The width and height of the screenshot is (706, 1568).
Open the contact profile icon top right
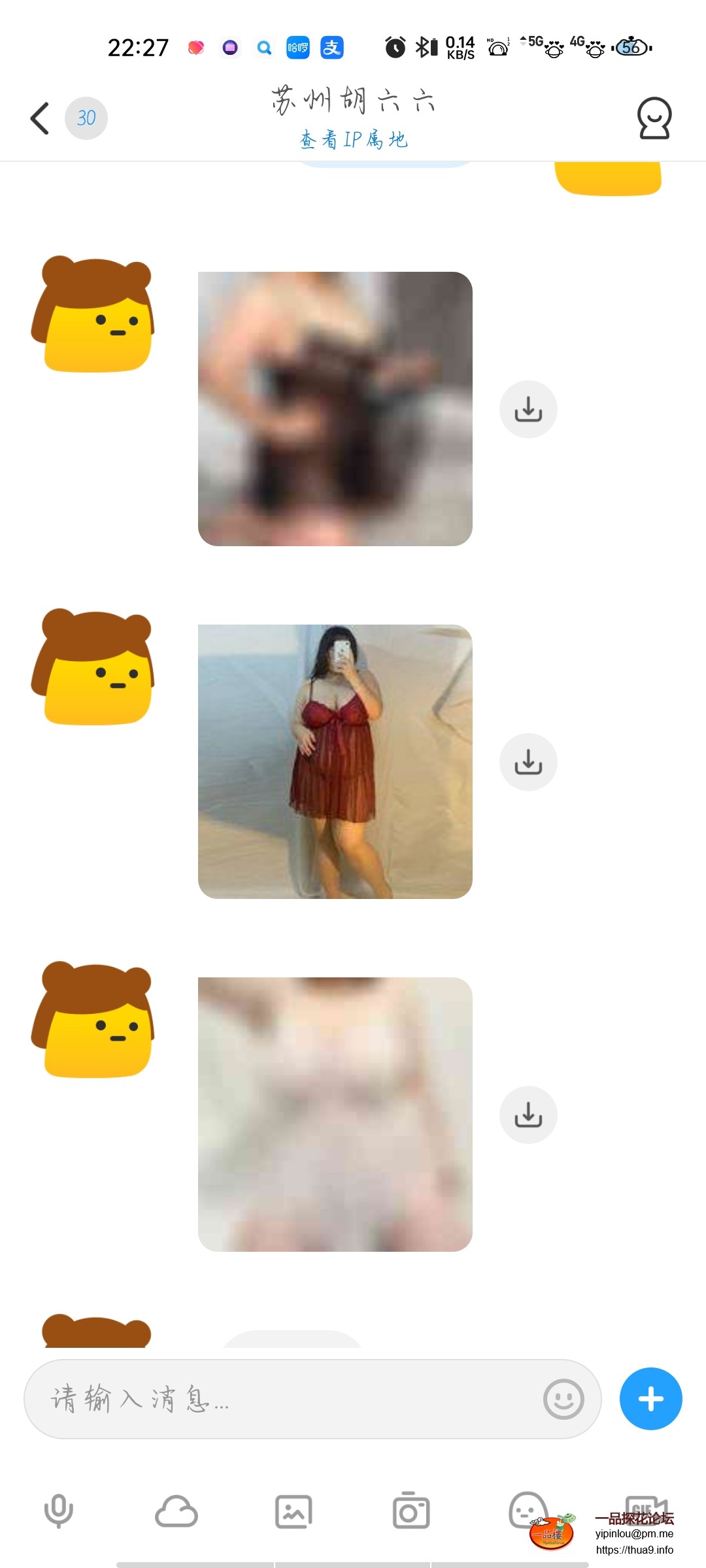click(653, 118)
